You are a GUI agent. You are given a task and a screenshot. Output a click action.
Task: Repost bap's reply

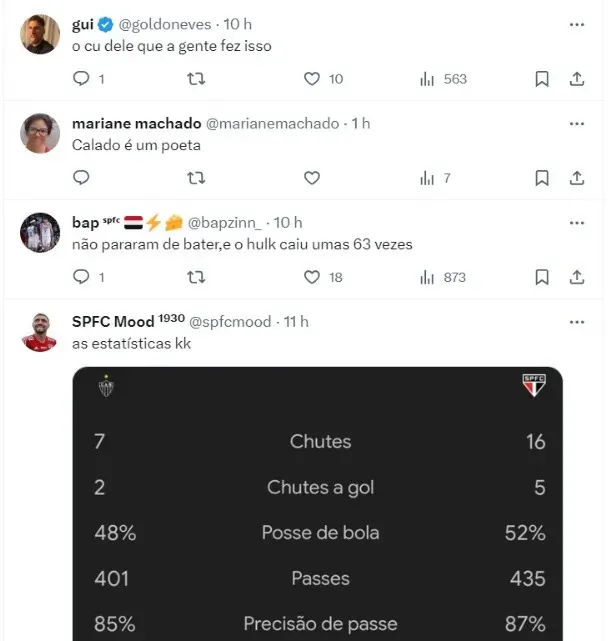click(197, 277)
